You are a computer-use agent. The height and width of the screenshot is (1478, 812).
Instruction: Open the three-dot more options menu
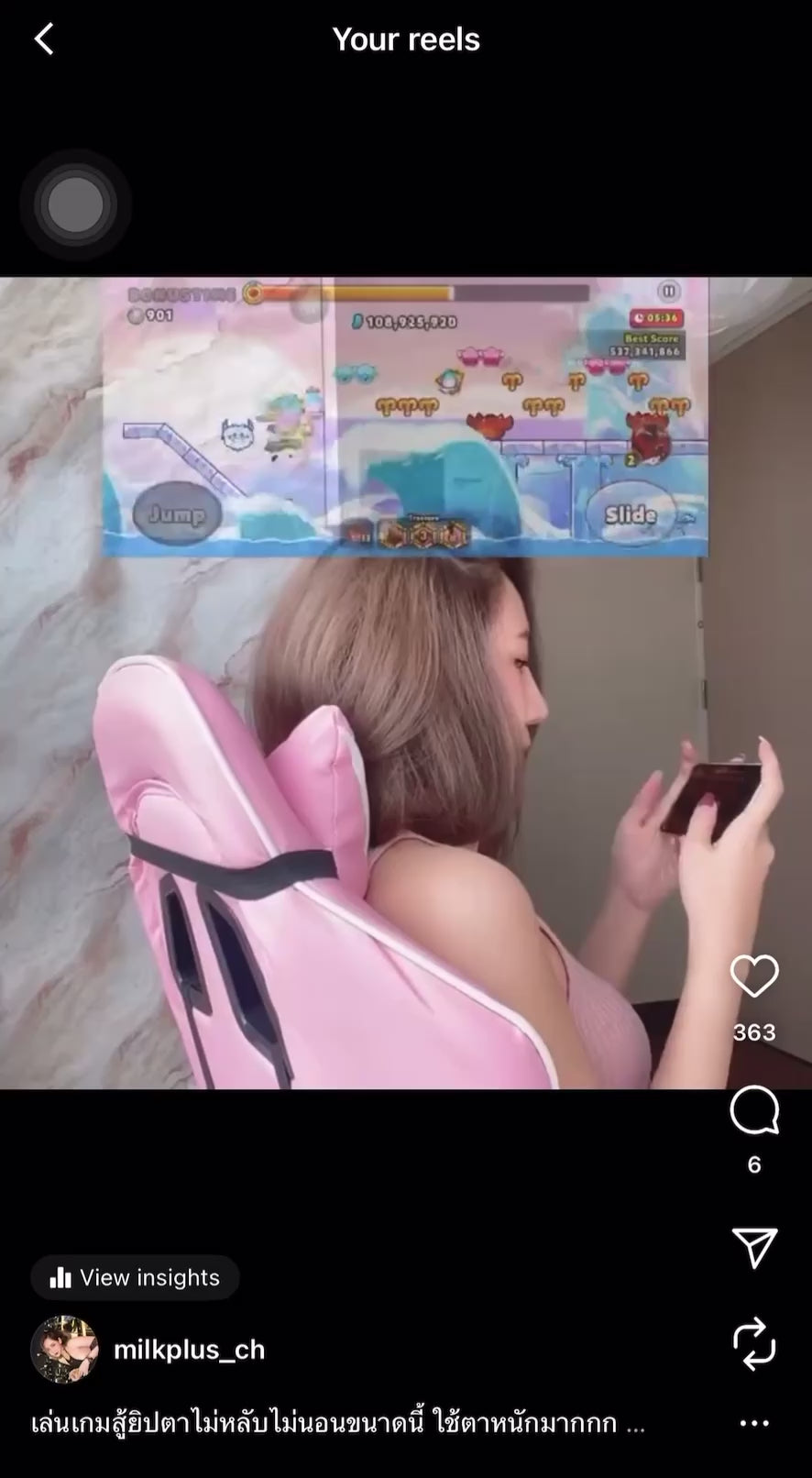[x=753, y=1423]
